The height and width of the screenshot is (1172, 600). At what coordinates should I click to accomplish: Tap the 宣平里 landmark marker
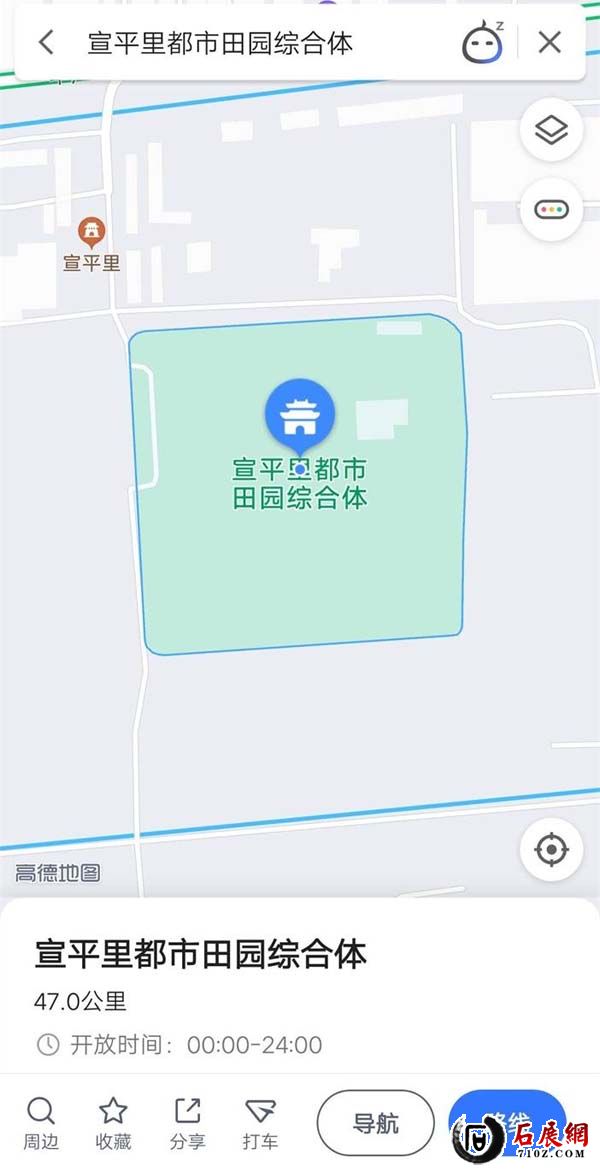point(92,235)
